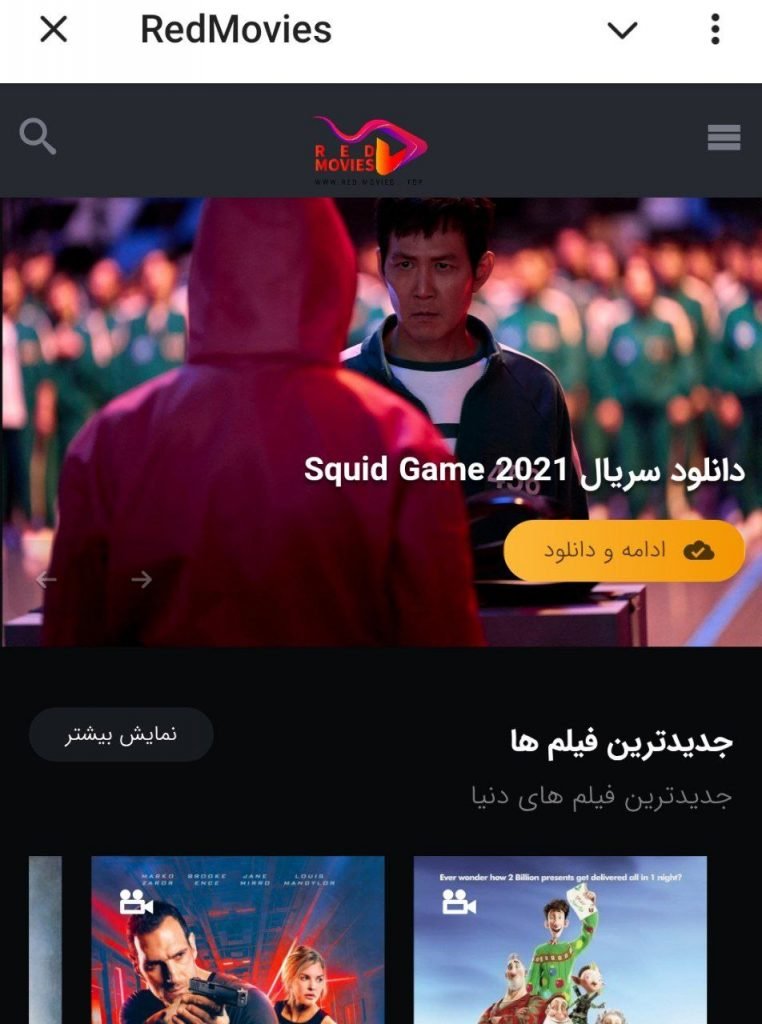Tap the left arrow on the featured slider
The height and width of the screenshot is (1024, 762).
click(44, 578)
